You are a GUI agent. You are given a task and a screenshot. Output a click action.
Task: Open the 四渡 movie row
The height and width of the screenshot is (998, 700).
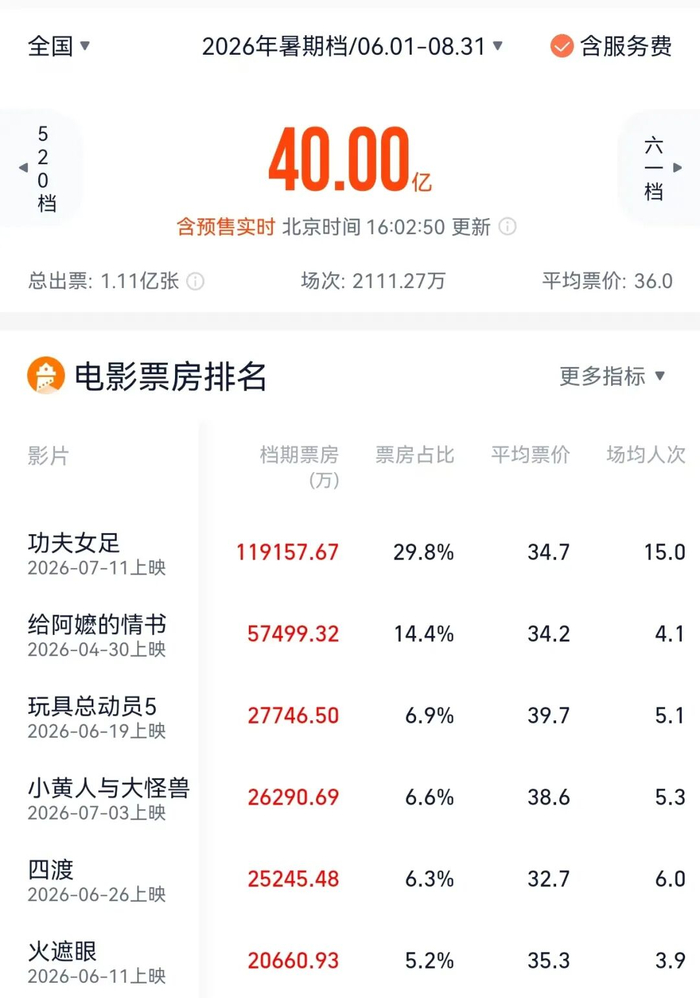click(x=350, y=879)
